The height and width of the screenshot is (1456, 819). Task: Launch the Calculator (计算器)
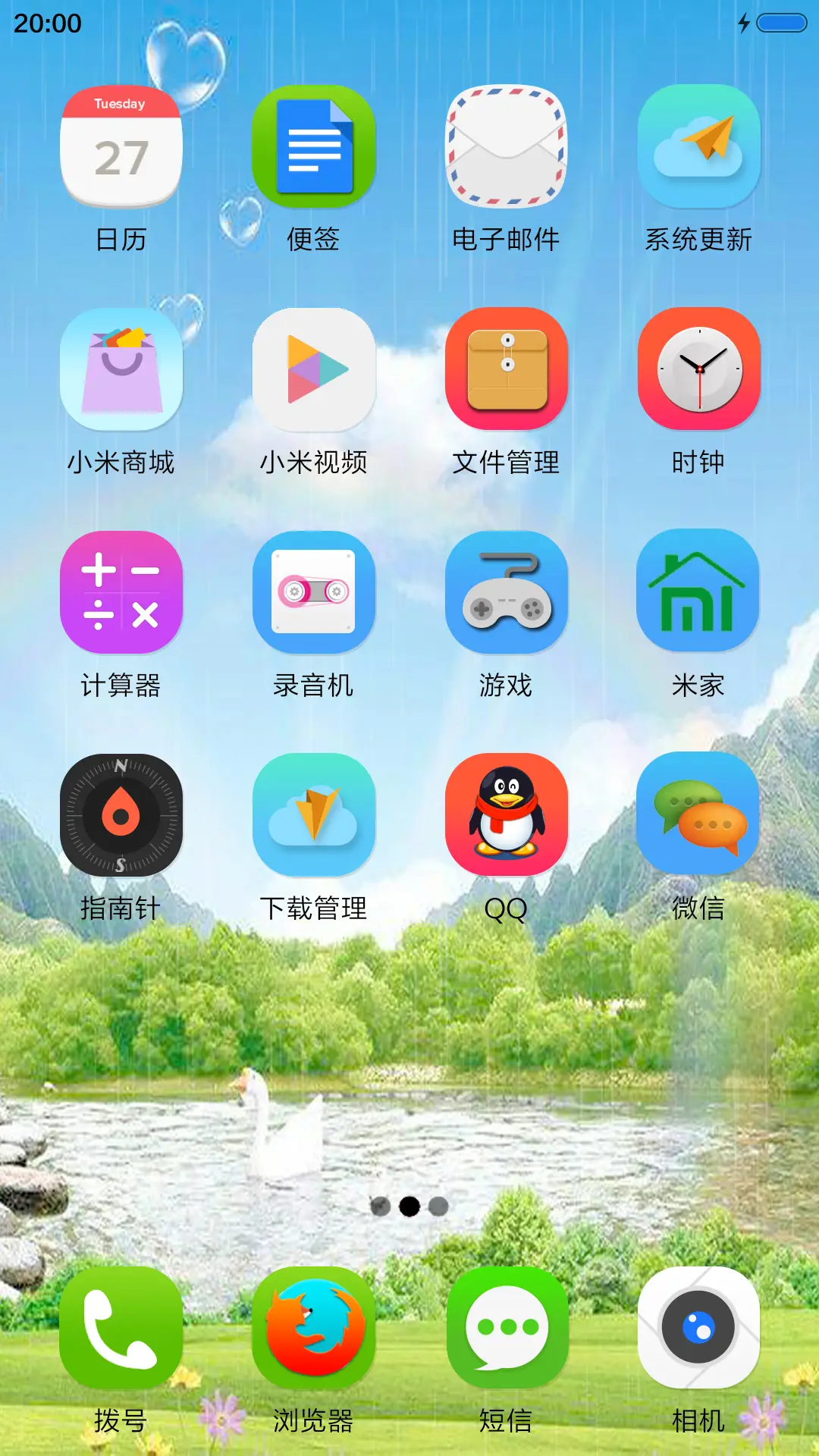click(121, 591)
